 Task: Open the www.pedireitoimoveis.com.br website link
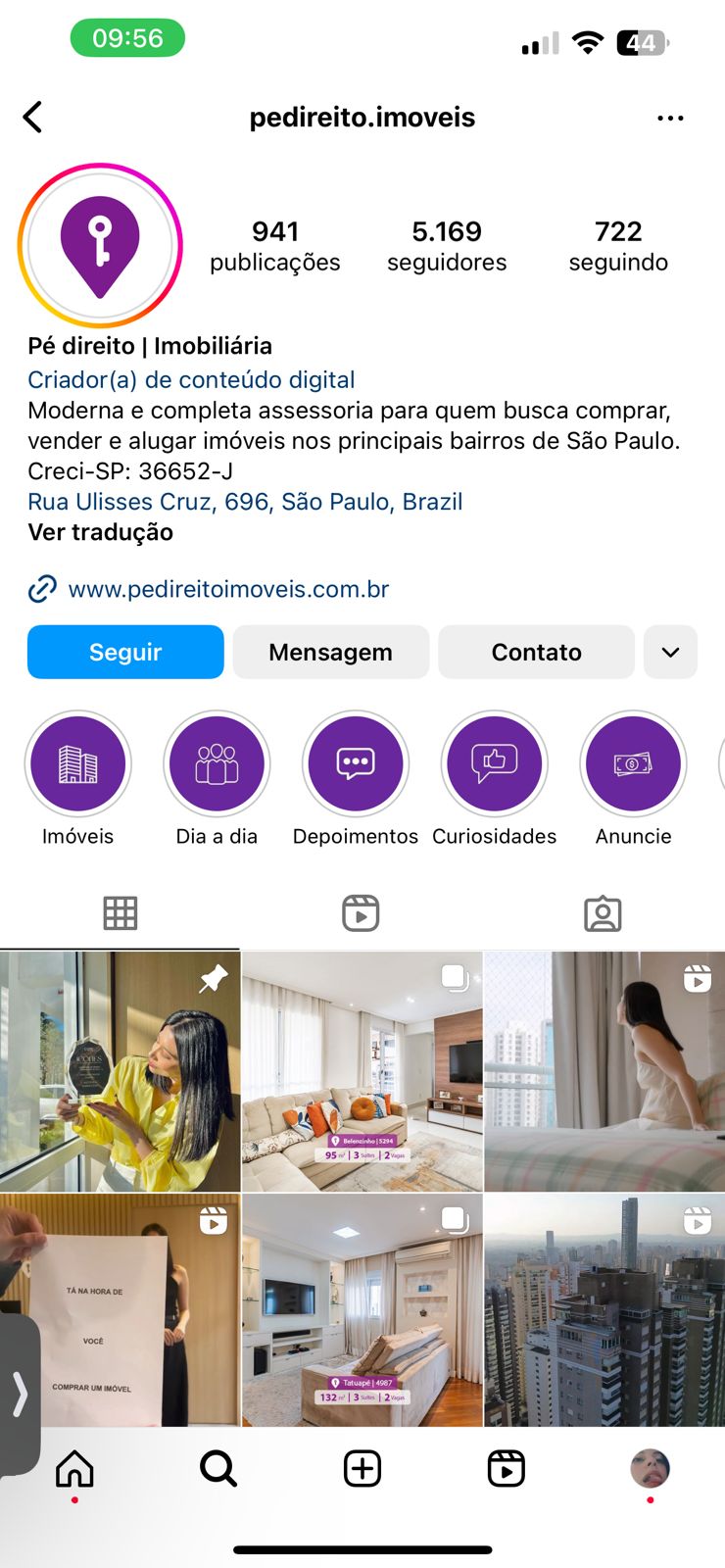228,589
